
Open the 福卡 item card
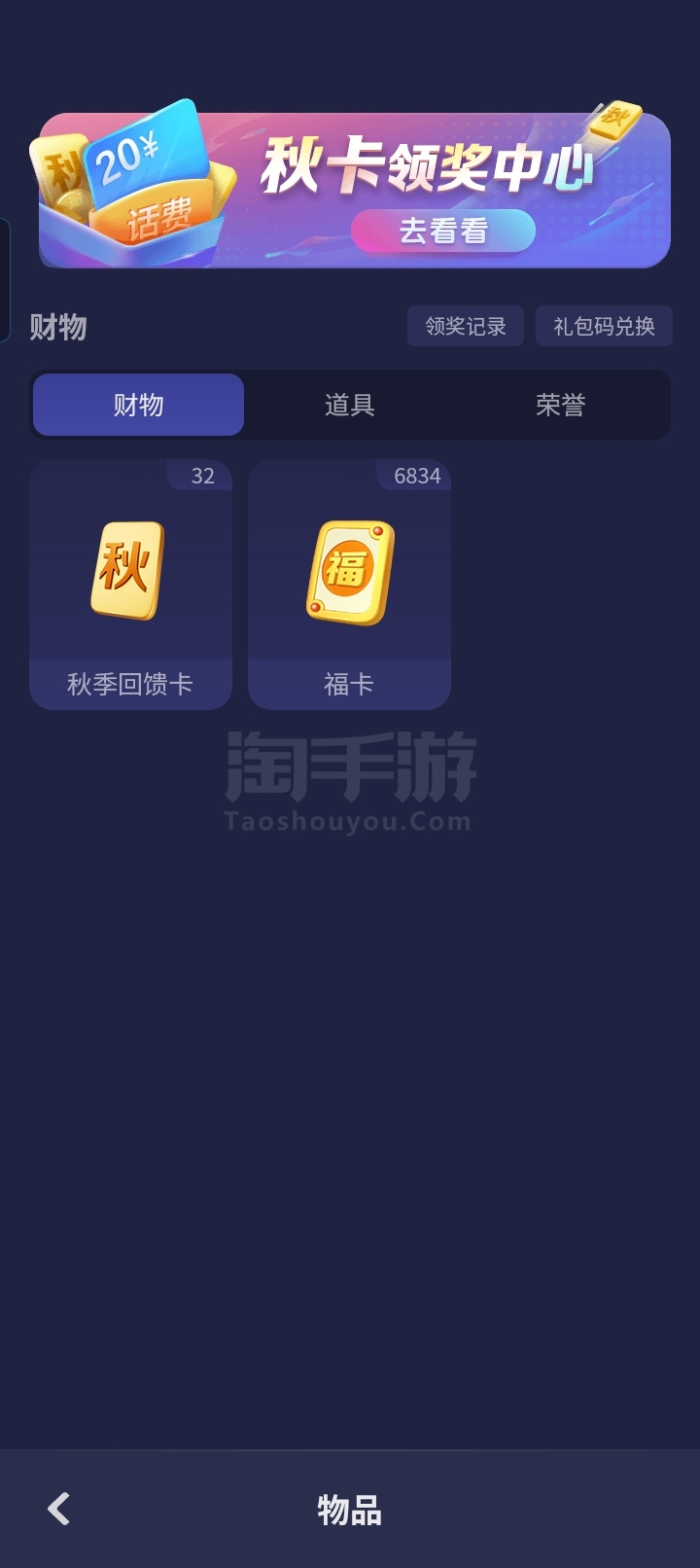click(349, 585)
